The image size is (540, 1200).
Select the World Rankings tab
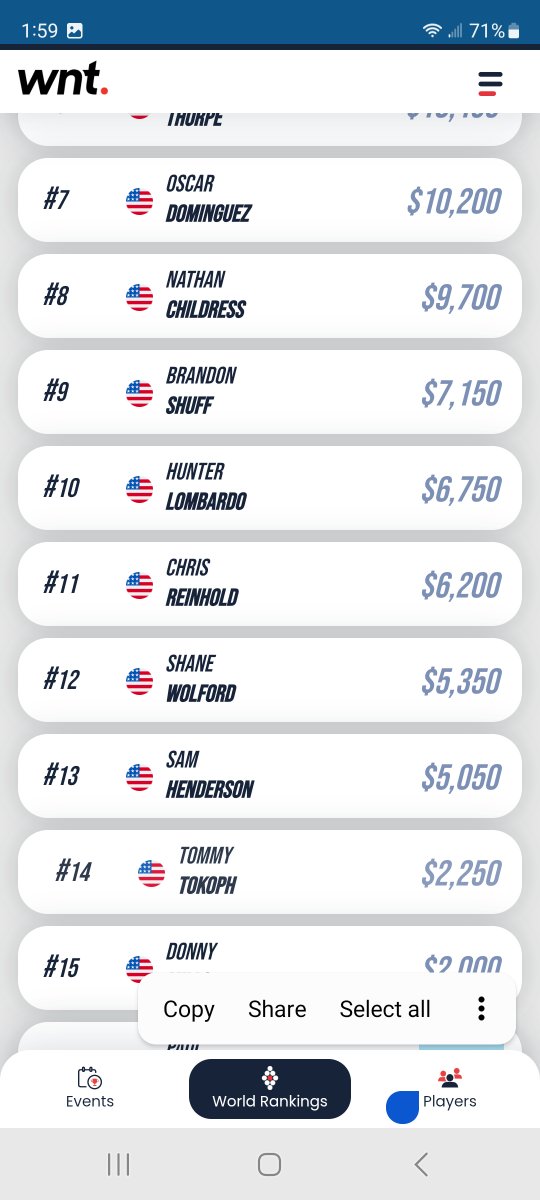click(270, 1089)
